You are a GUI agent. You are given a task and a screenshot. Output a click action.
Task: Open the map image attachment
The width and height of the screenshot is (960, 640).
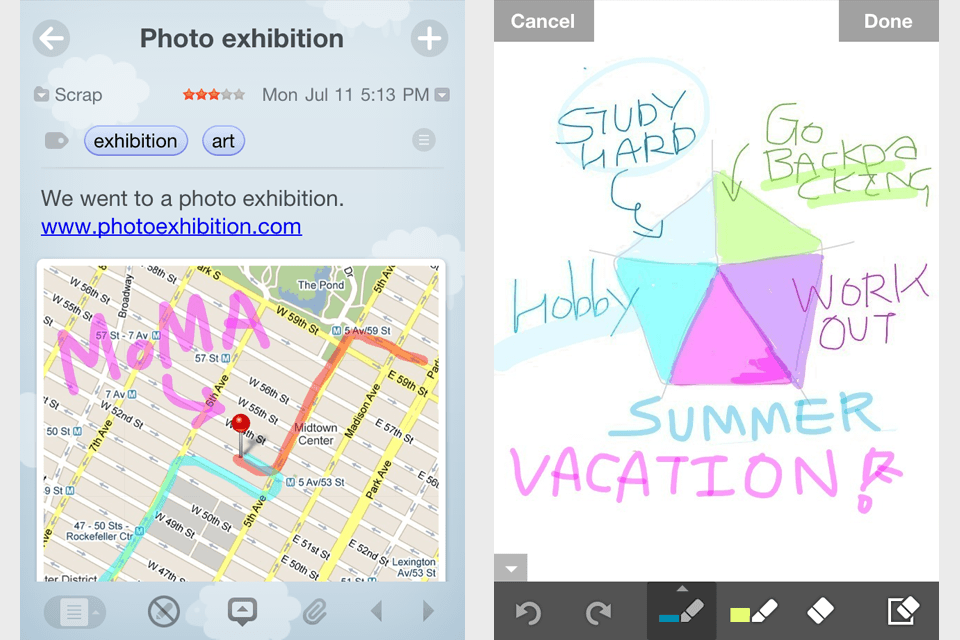tap(241, 420)
